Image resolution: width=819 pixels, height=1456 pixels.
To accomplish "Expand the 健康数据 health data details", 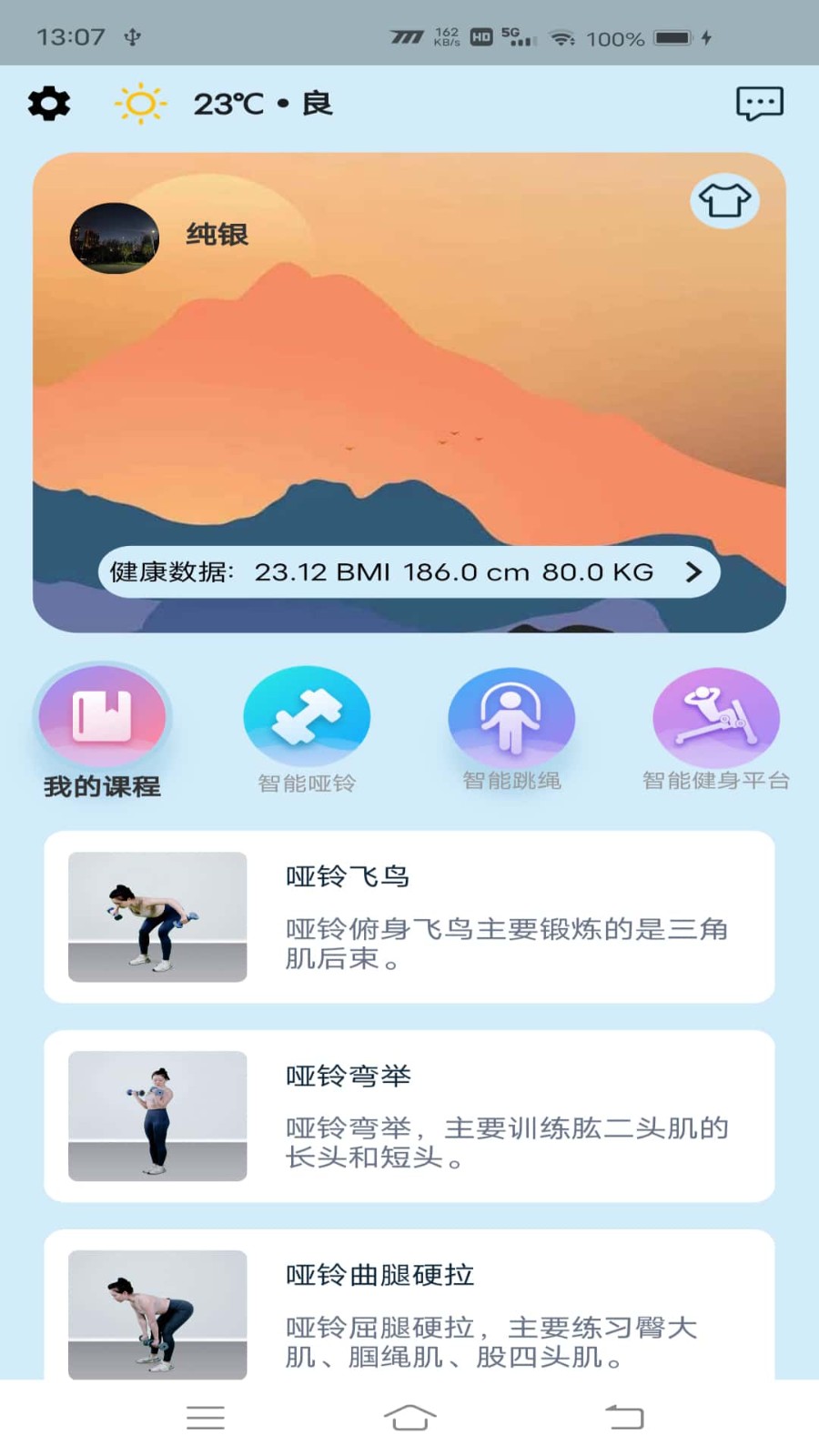I will 409,571.
